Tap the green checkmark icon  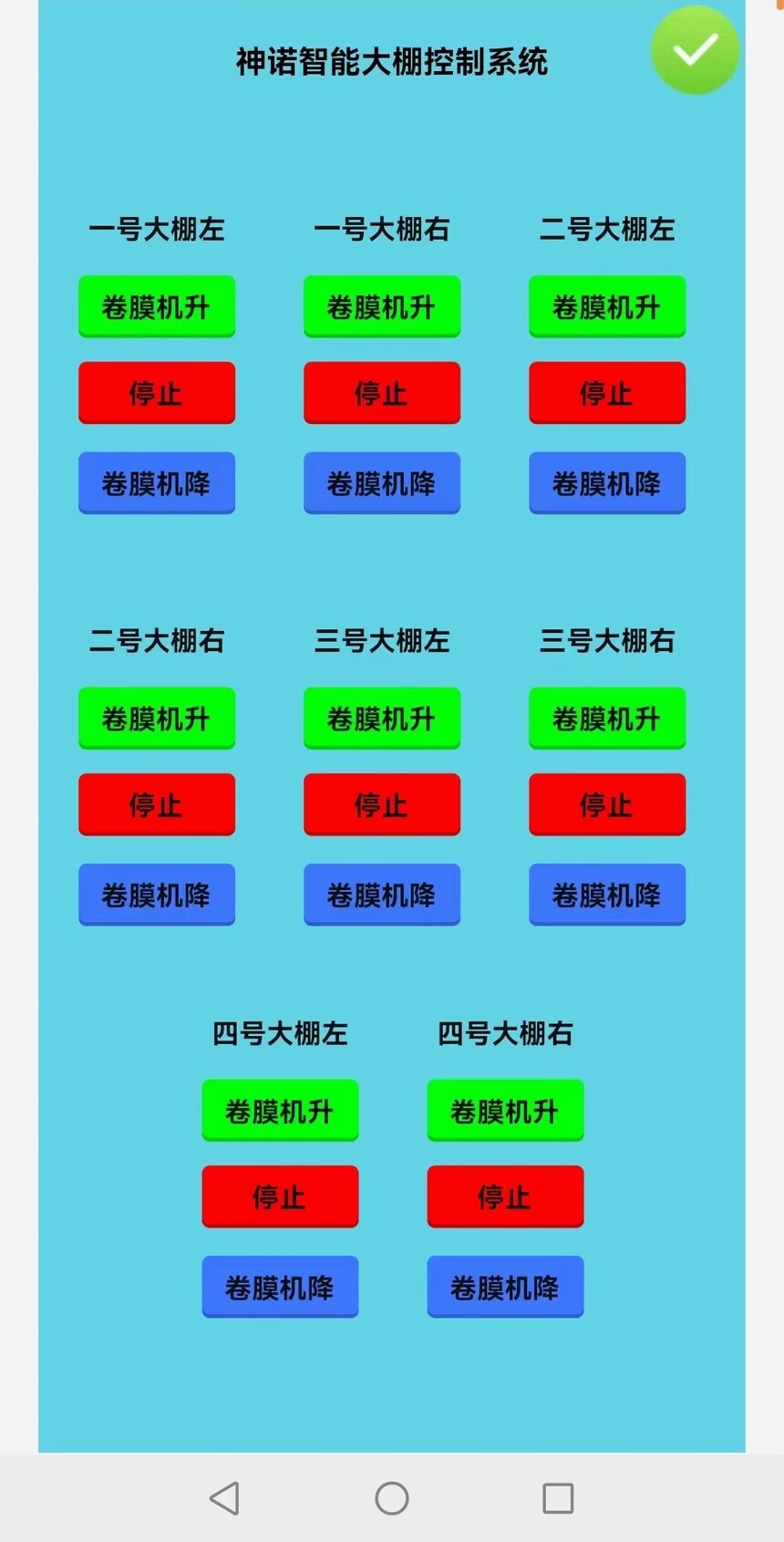pyautogui.click(x=695, y=50)
